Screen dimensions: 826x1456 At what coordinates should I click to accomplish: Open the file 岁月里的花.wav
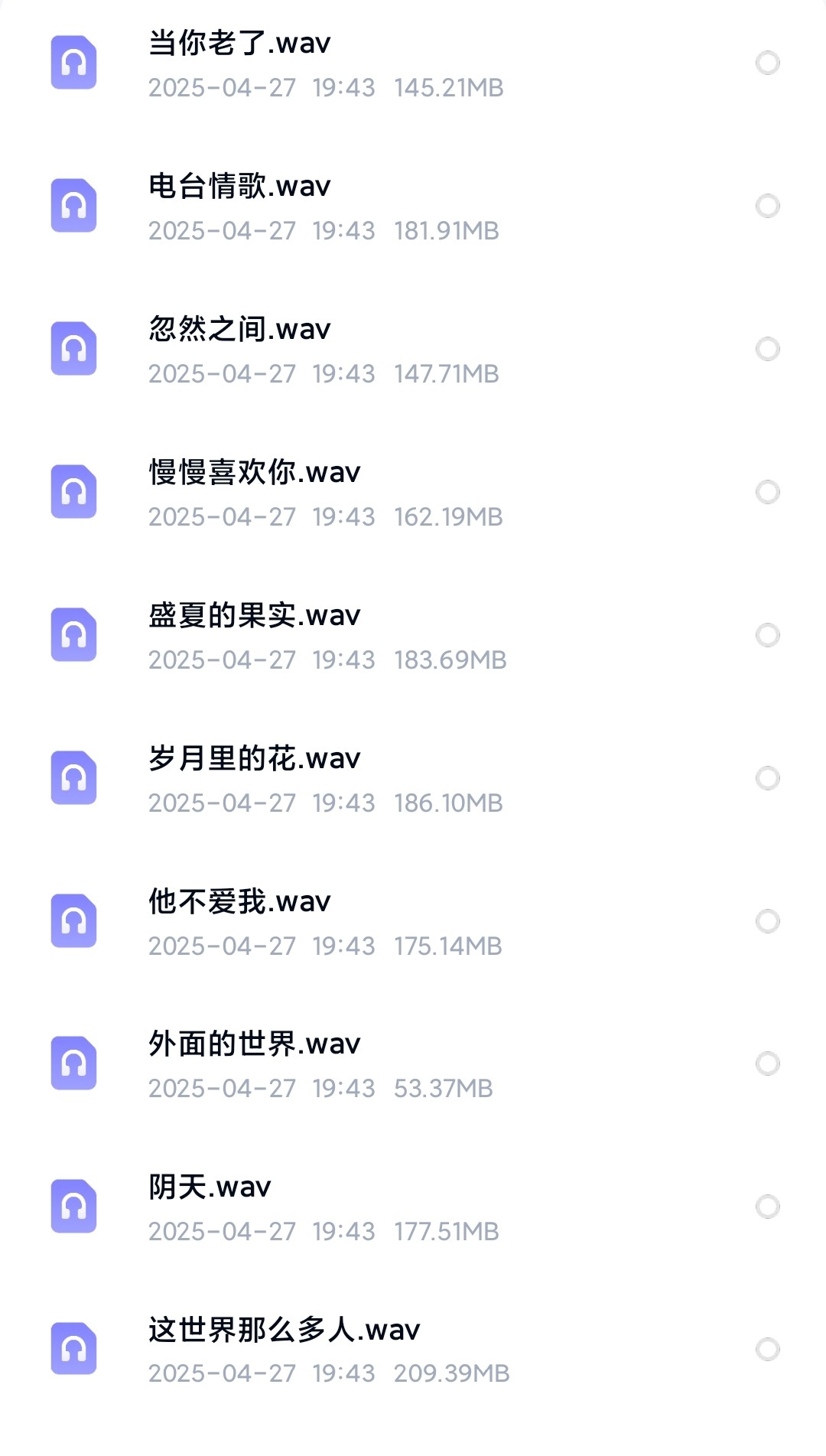(x=254, y=759)
